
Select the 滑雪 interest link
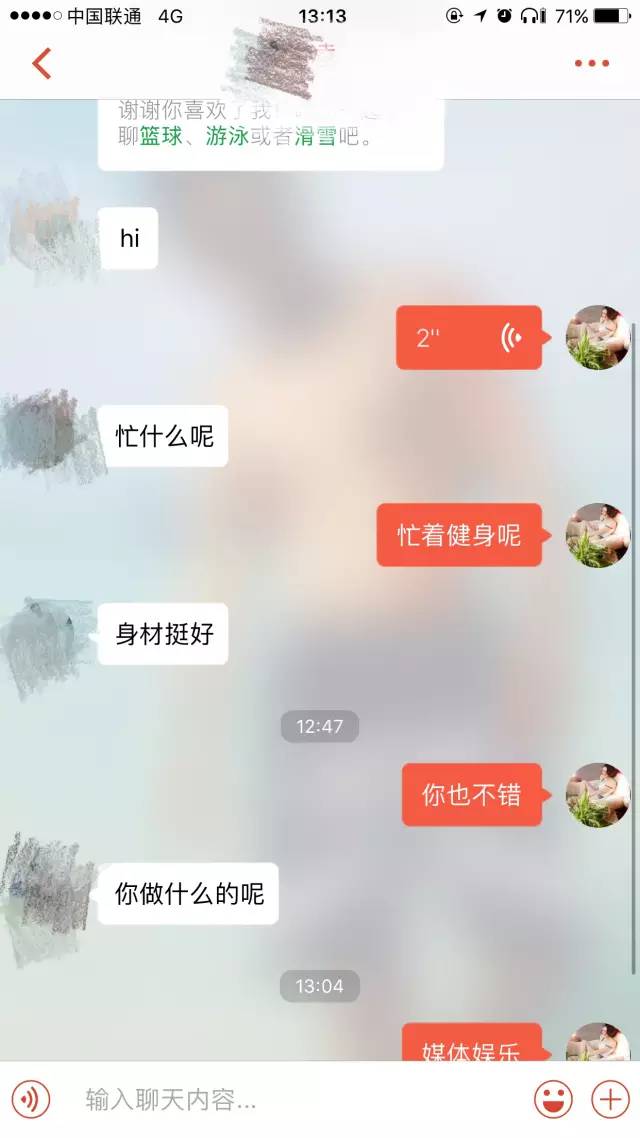[x=315, y=137]
